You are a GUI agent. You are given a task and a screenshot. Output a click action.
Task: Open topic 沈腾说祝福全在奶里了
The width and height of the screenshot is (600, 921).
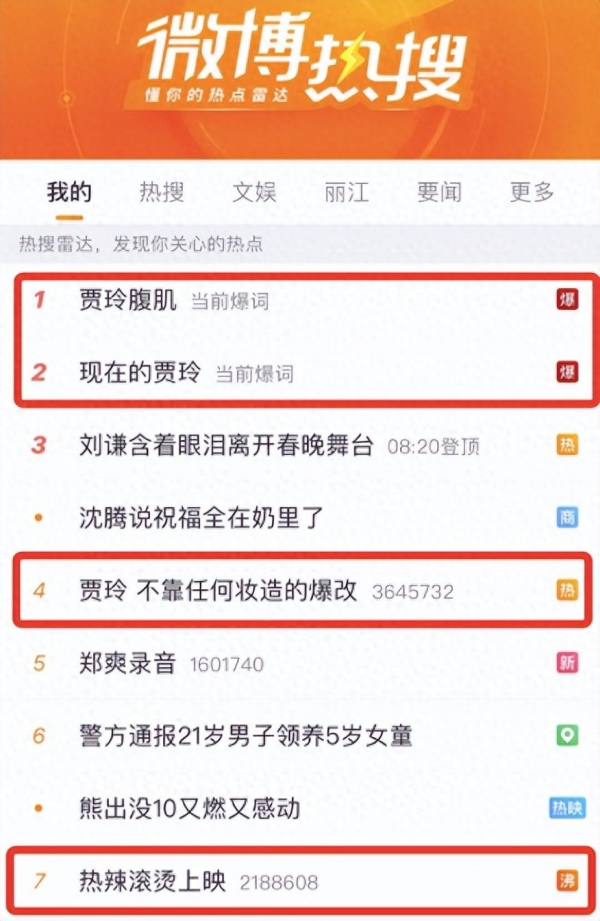coord(201,518)
